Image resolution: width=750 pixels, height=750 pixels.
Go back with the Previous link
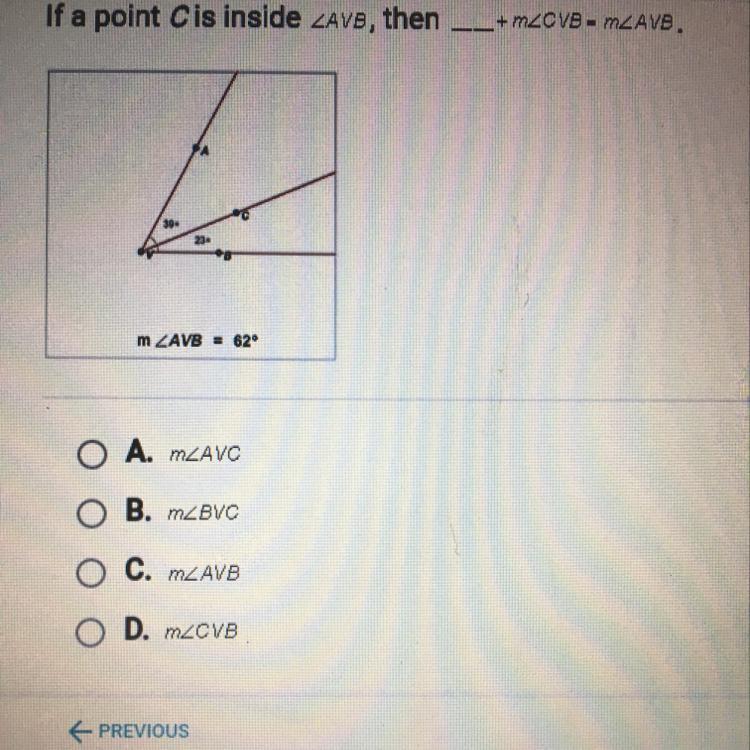[128, 731]
